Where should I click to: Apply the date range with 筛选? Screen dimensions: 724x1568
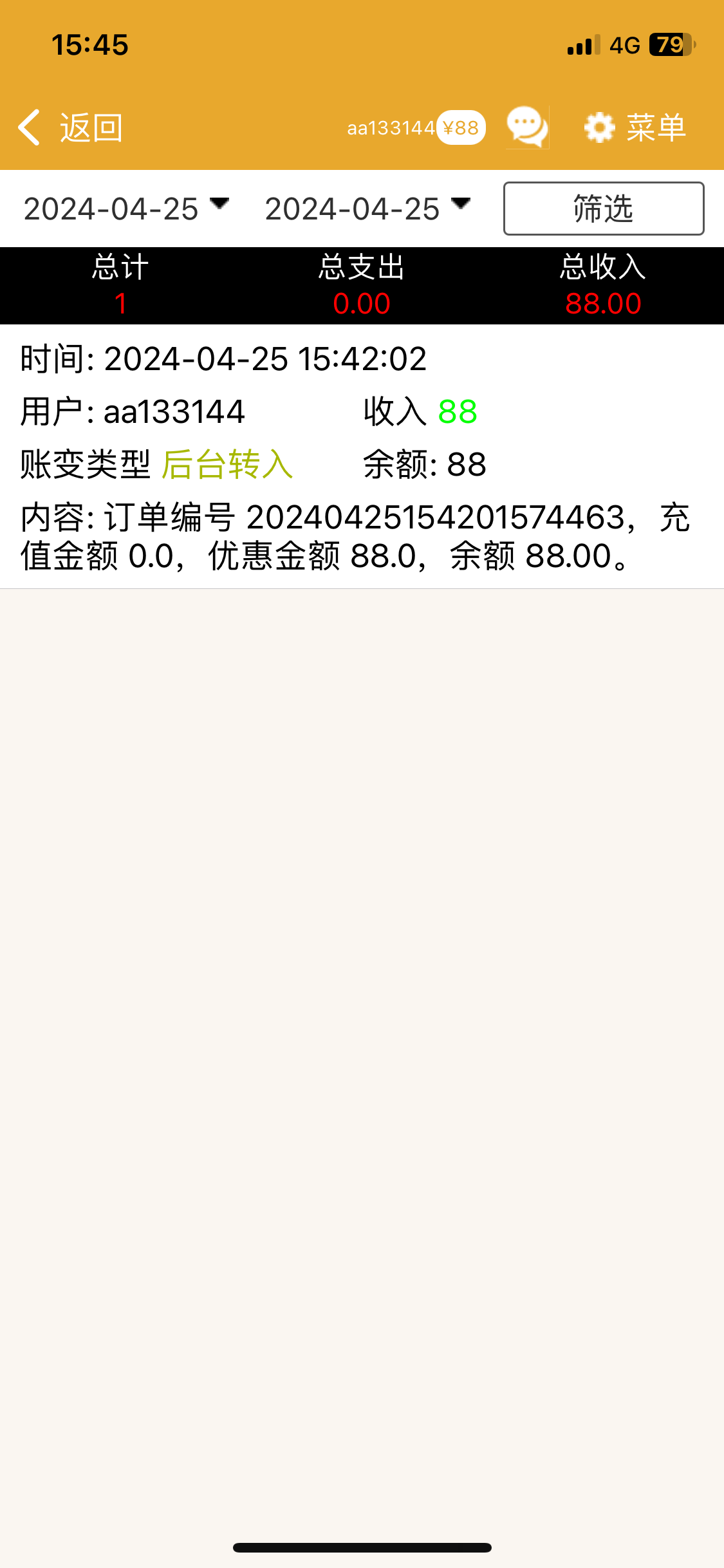[604, 209]
